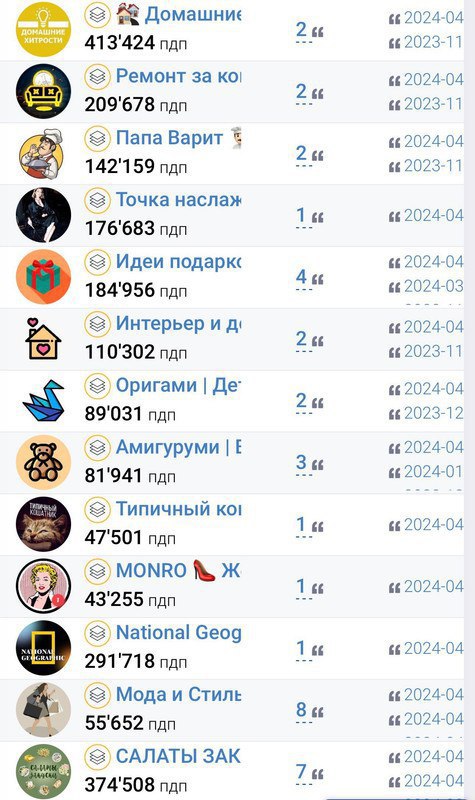The width and height of the screenshot is (475, 800).
Task: Open the MONRO channel link
Action: click(179, 570)
